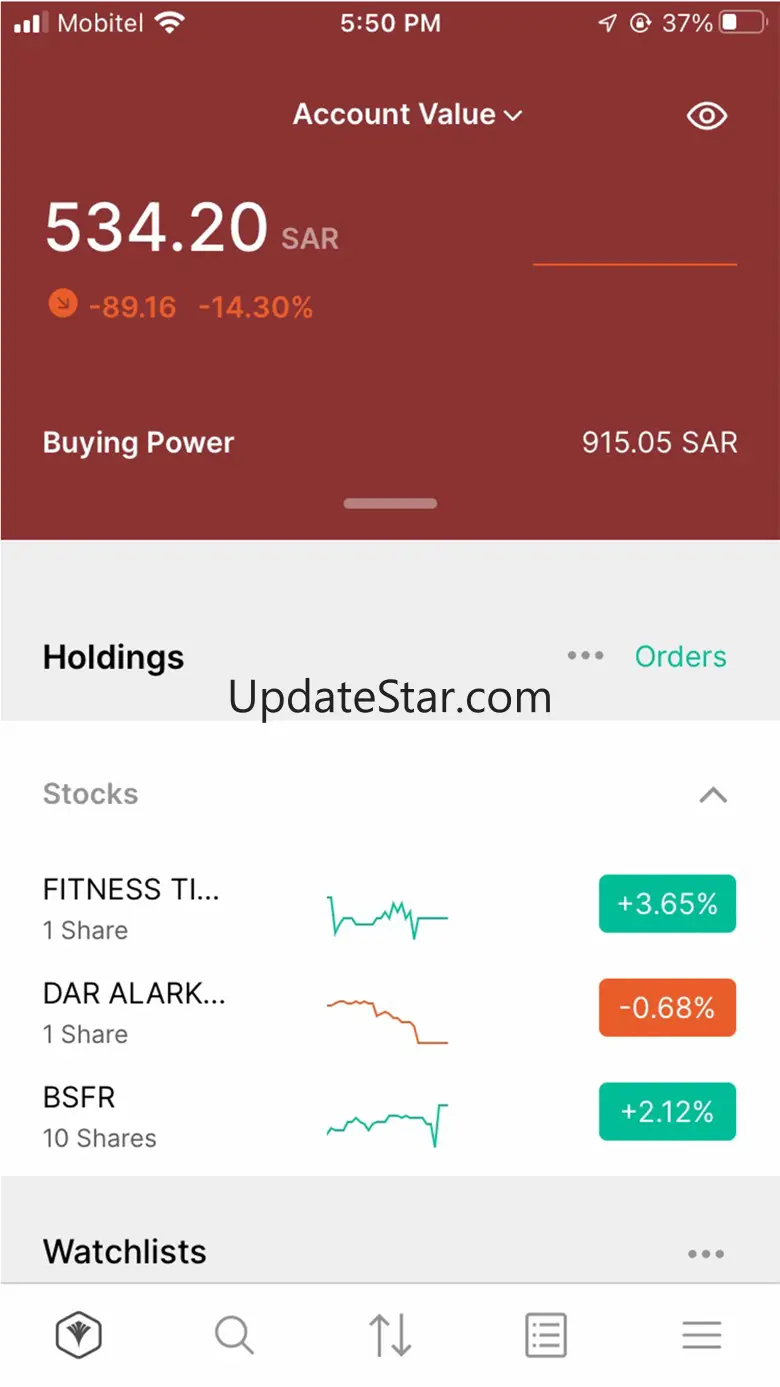
Task: Open the DAR ALARK... stock holding
Action: click(x=134, y=1011)
